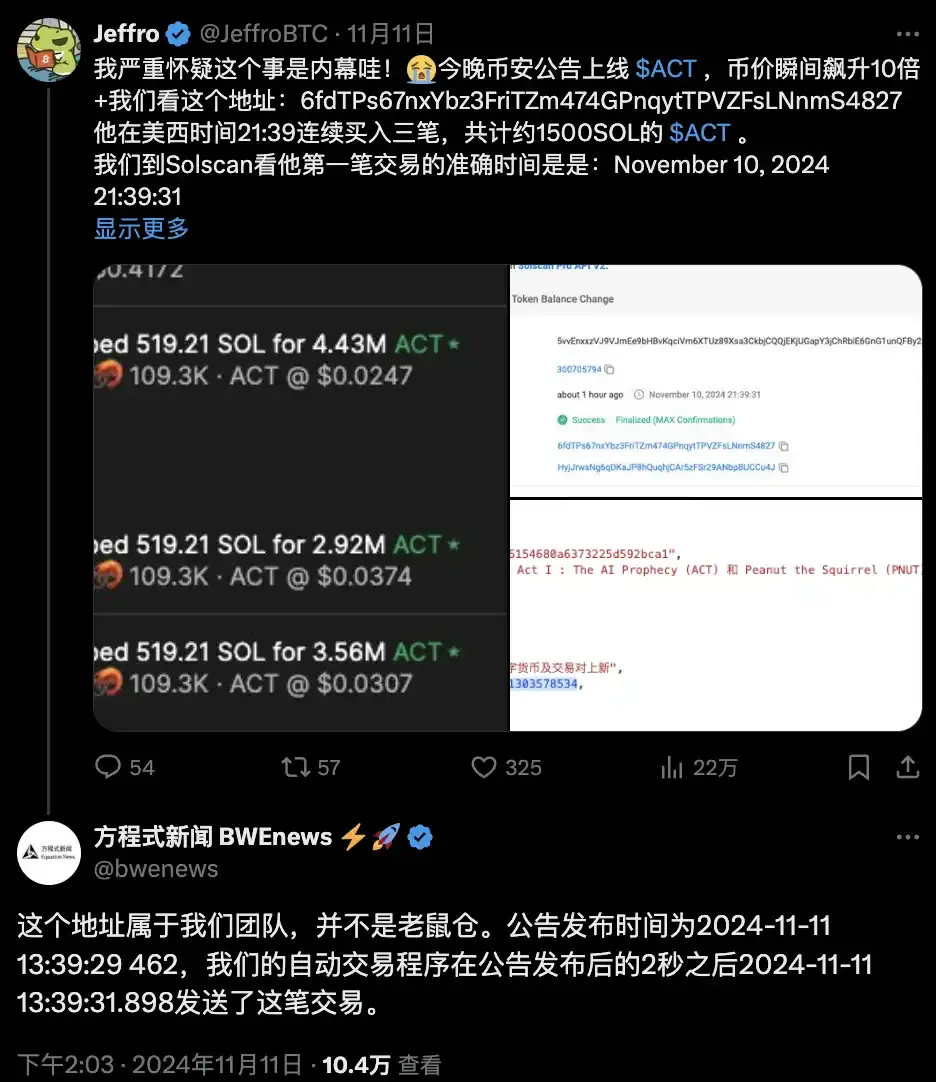Viewport: 936px width, 1082px height.
Task: Open the overflow menu on Jeffro's post
Action: (x=907, y=34)
